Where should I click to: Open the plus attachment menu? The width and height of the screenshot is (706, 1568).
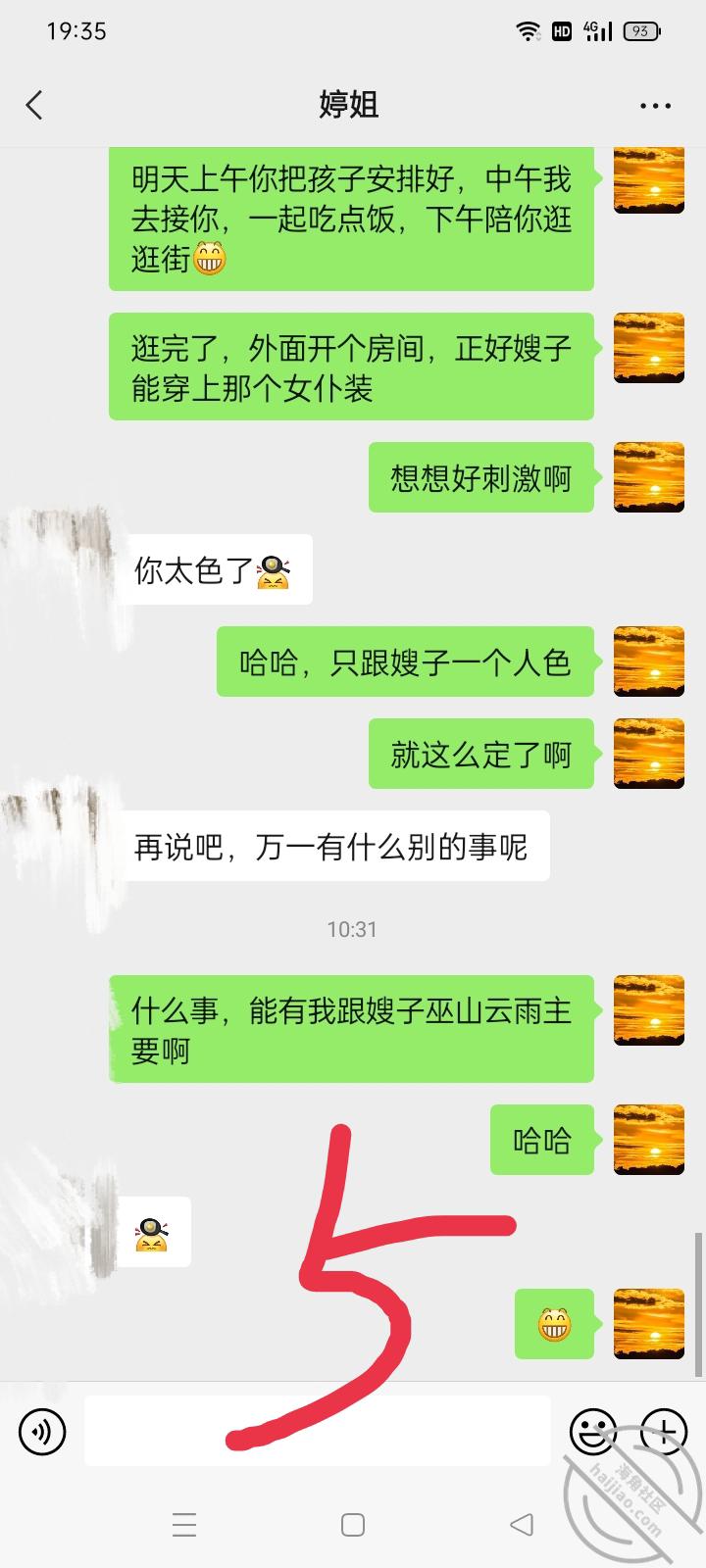(663, 1432)
